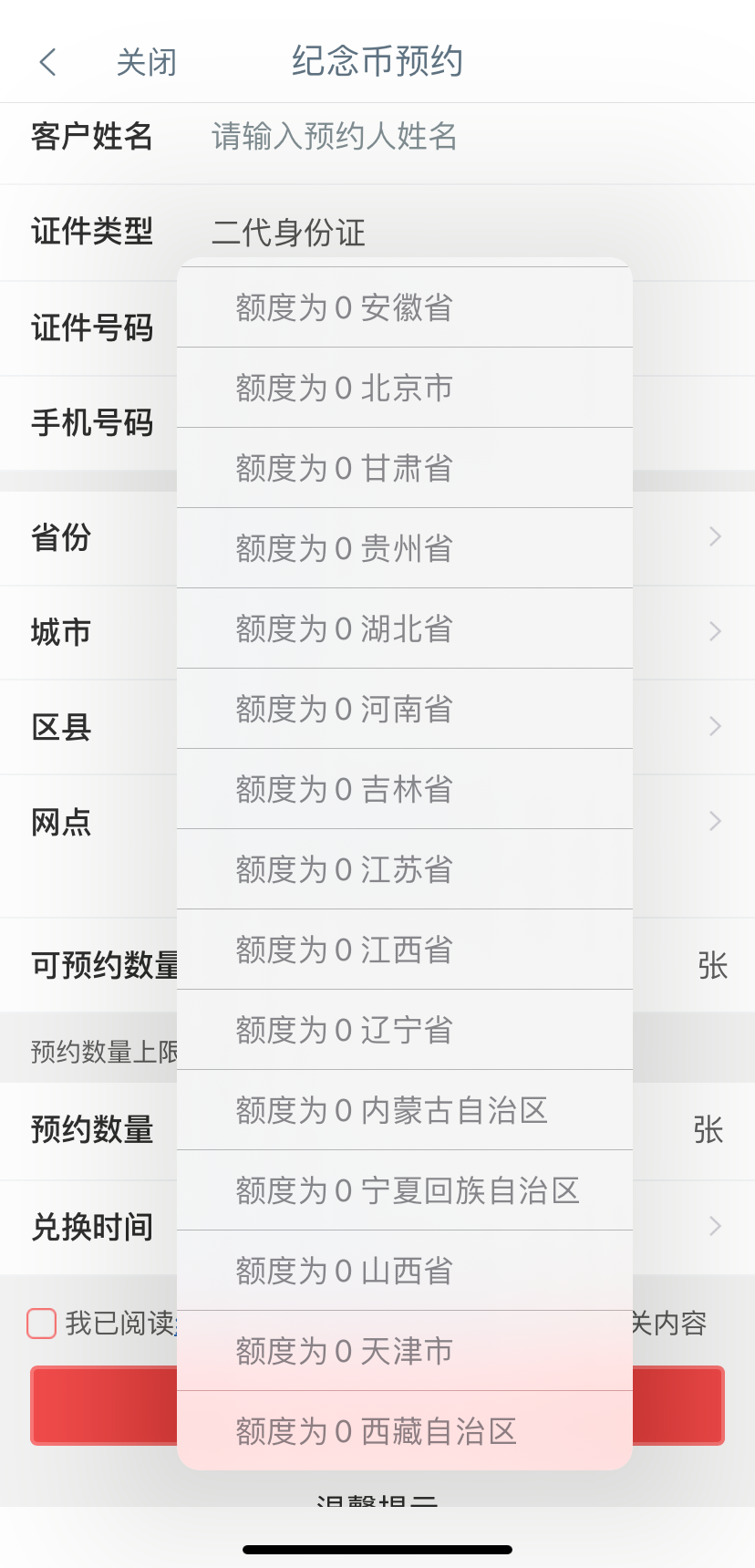
Task: Select 额度为 0 安徽省 option
Action: click(404, 308)
